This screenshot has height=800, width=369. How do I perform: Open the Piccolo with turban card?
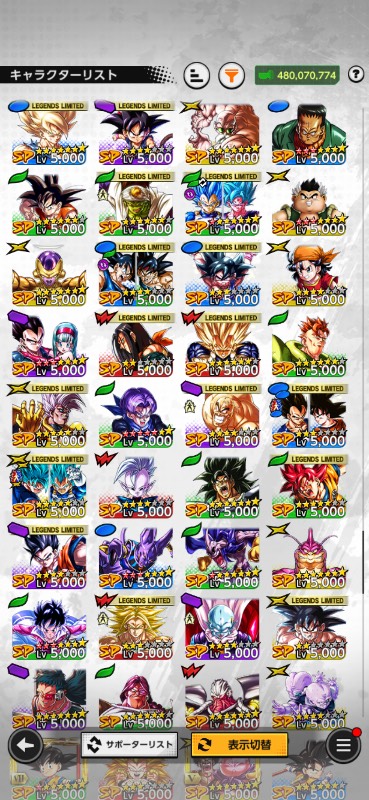(x=135, y=204)
